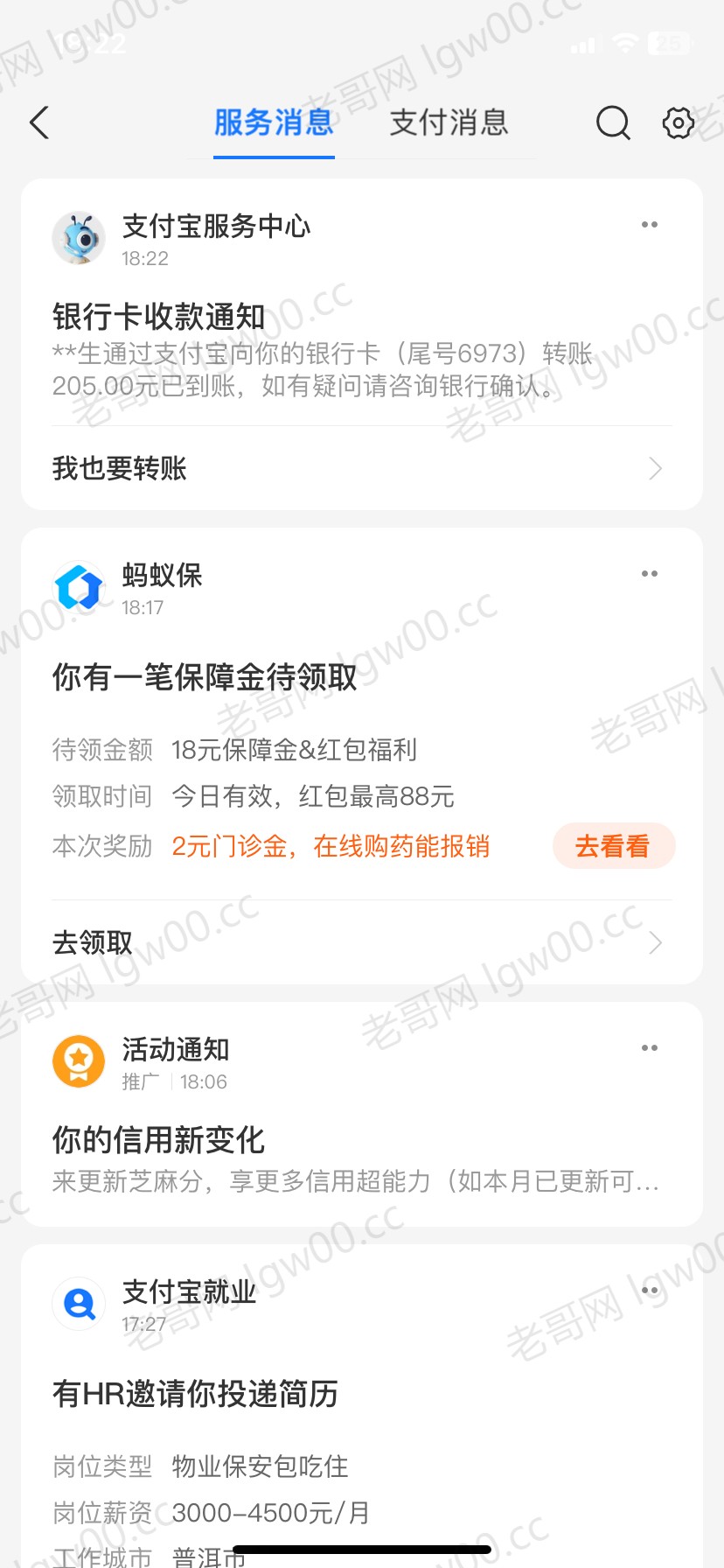Select the 服务消息 tab
The image size is (724, 1568).
tap(274, 122)
